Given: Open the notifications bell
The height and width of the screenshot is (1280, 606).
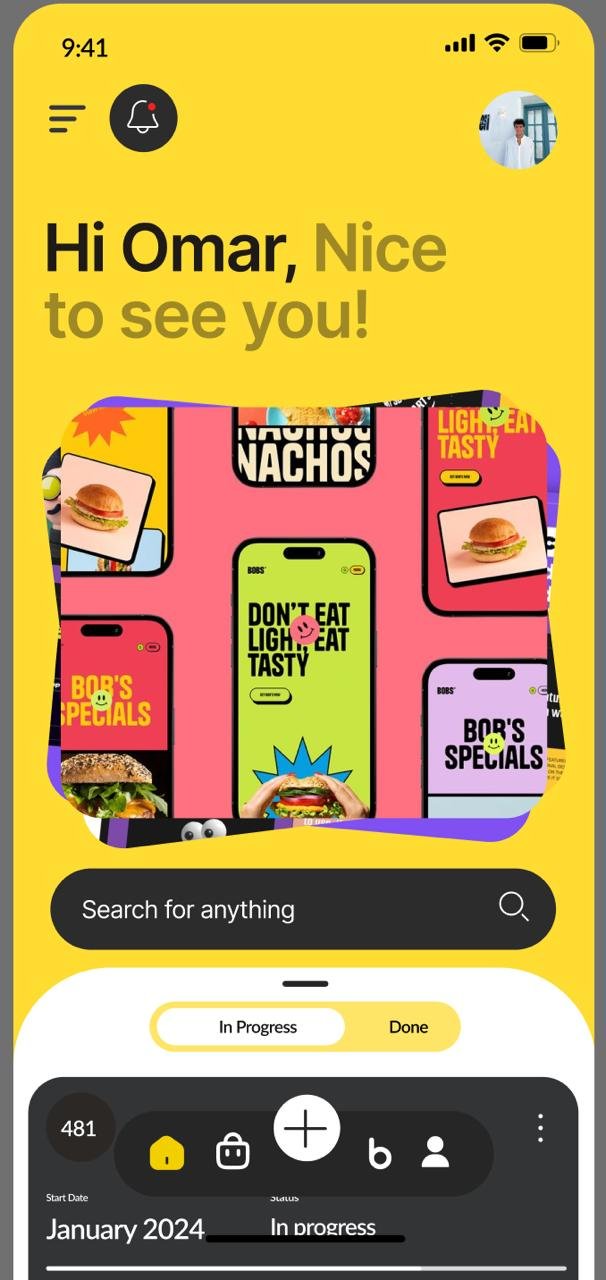Looking at the screenshot, I should tap(143, 118).
